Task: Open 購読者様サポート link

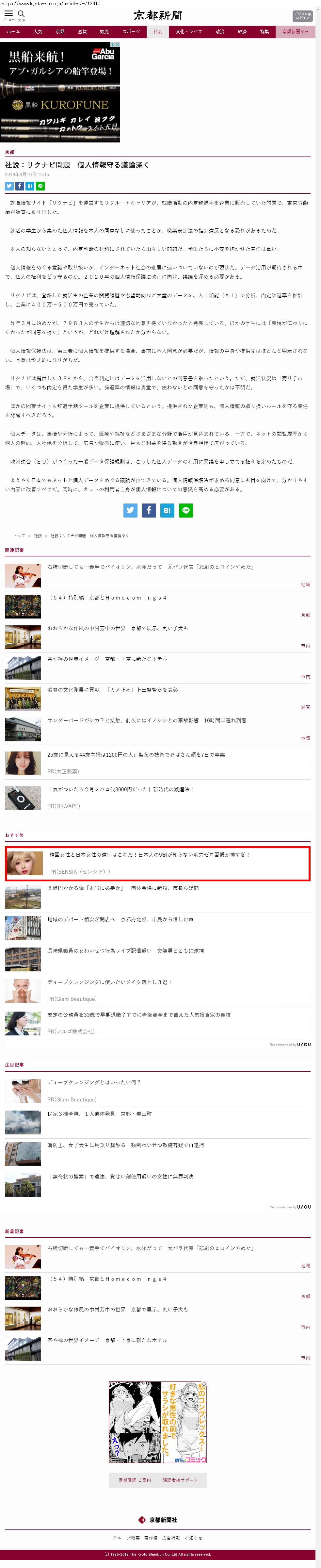Action: point(180,1480)
